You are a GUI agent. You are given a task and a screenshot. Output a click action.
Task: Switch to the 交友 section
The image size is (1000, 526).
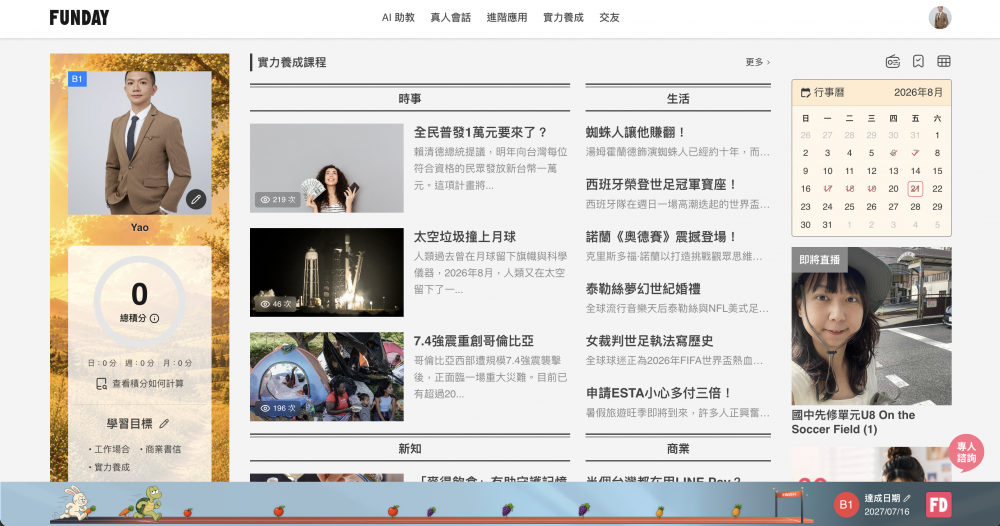(609, 18)
